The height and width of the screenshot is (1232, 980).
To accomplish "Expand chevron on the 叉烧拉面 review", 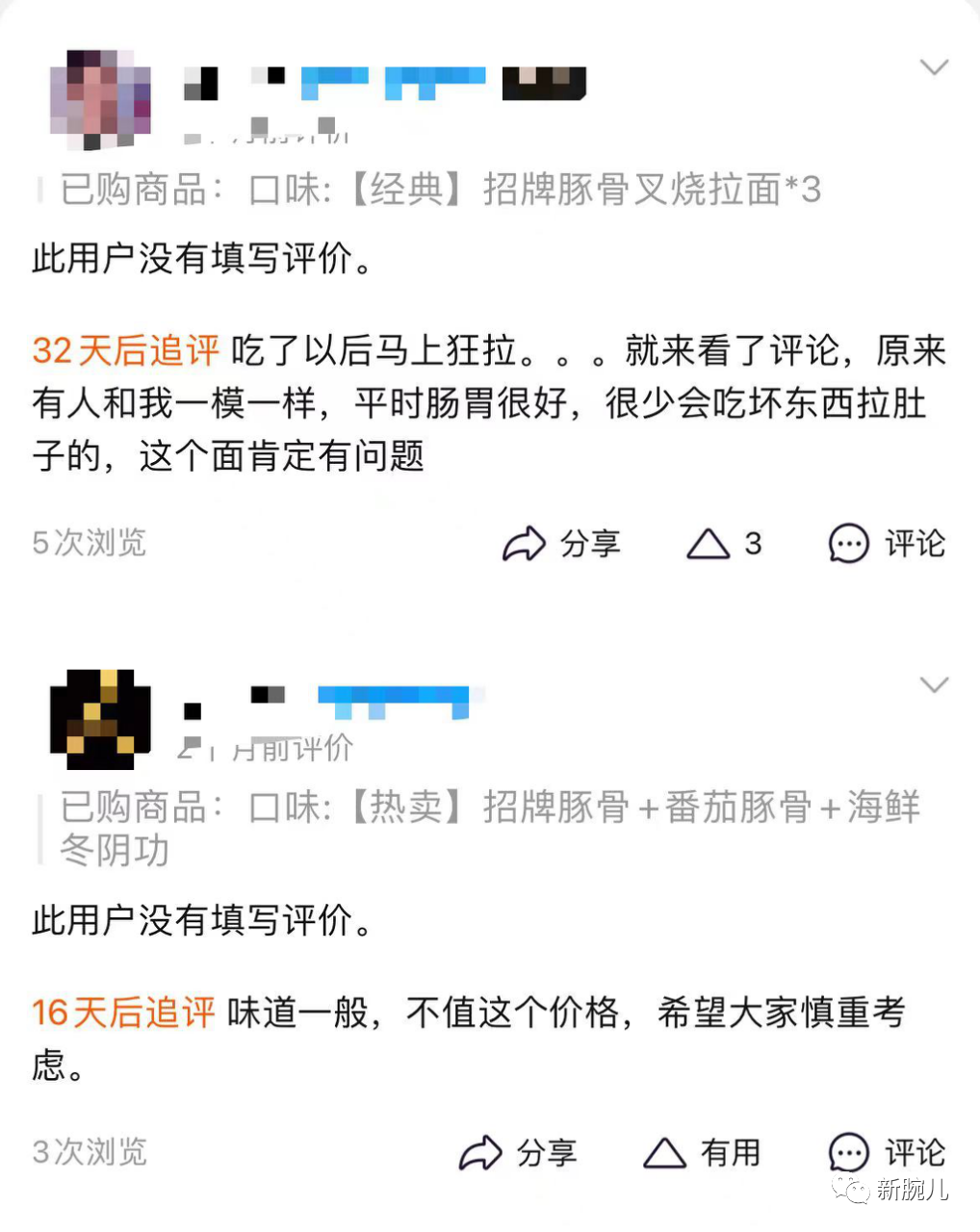I will click(934, 67).
